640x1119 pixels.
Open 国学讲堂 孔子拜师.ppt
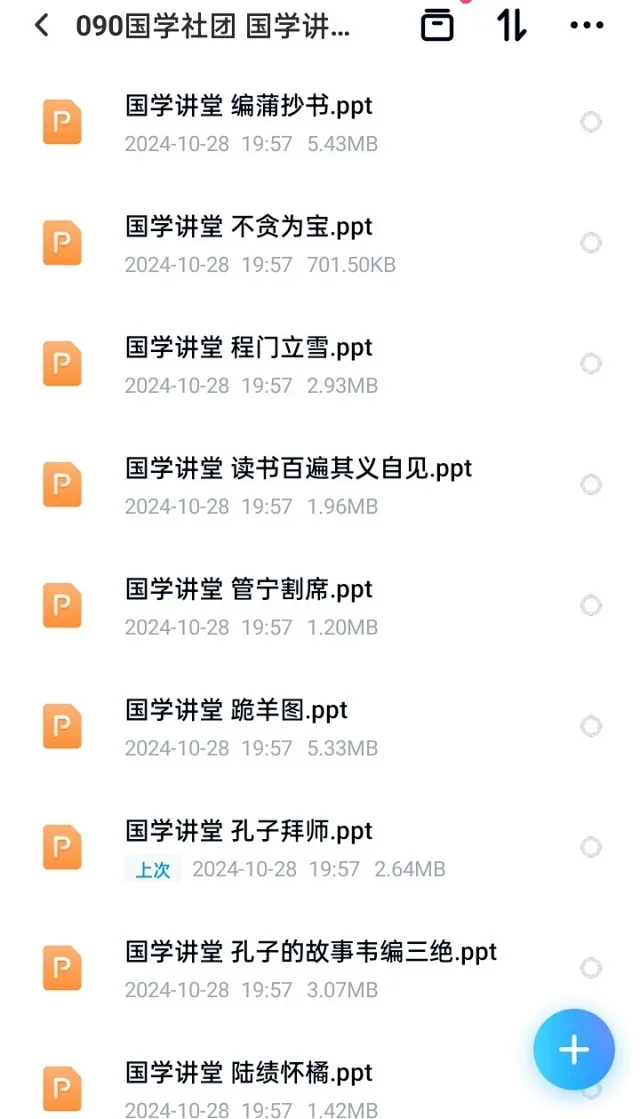pyautogui.click(x=248, y=832)
